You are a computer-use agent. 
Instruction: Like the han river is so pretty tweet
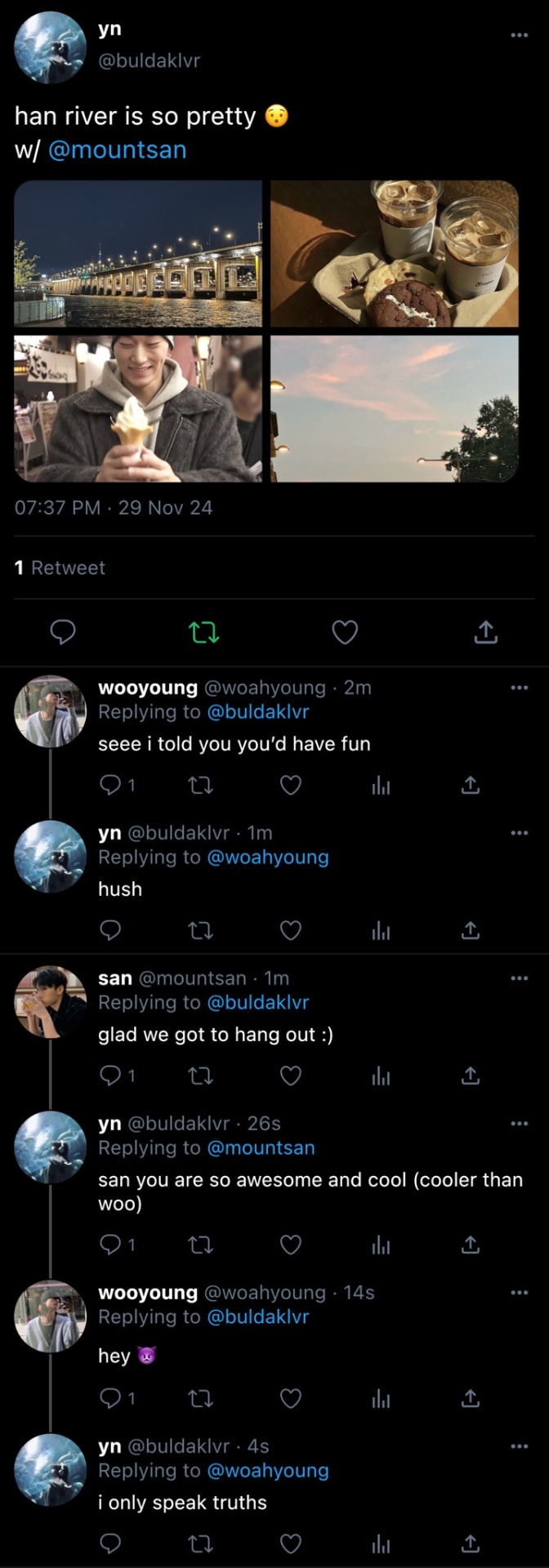click(345, 632)
